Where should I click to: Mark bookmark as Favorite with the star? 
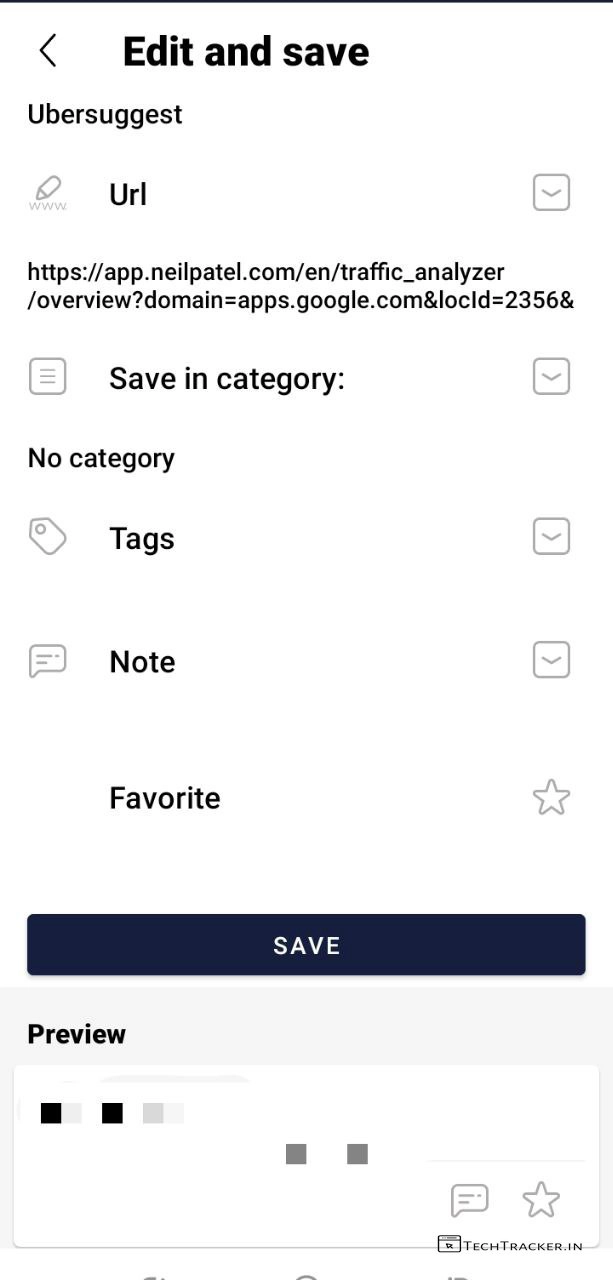(x=551, y=798)
